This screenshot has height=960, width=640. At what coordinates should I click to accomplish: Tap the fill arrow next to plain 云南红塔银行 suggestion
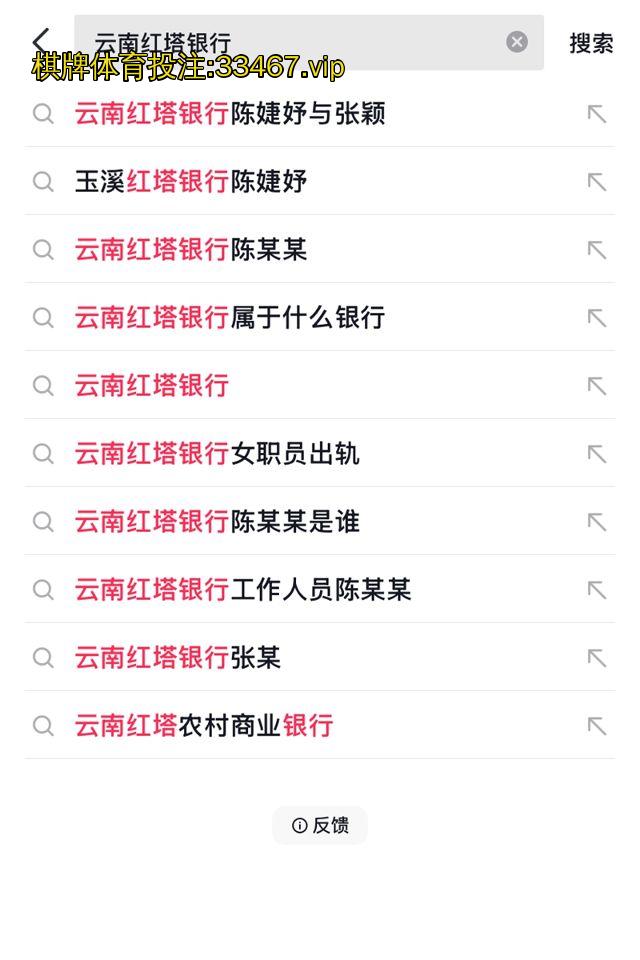597,386
